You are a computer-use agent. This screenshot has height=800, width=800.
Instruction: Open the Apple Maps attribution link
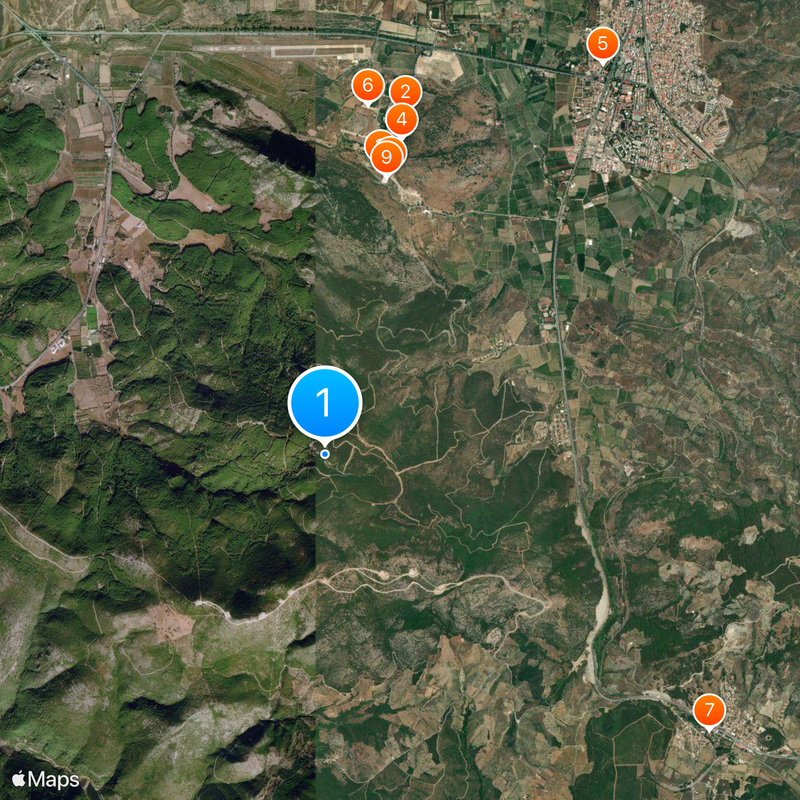(45, 778)
